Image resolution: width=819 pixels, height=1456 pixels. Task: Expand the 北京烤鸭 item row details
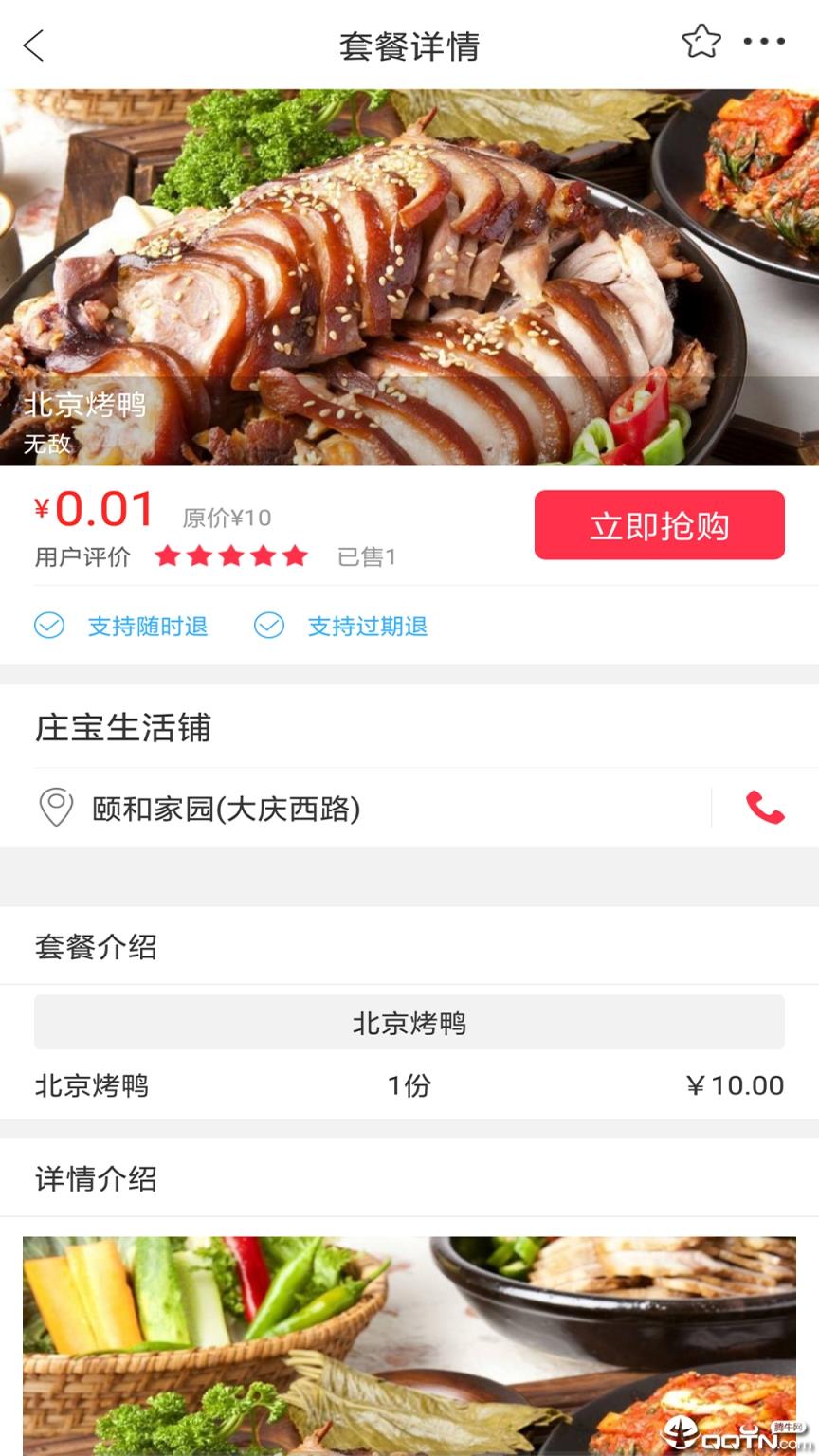(409, 1086)
